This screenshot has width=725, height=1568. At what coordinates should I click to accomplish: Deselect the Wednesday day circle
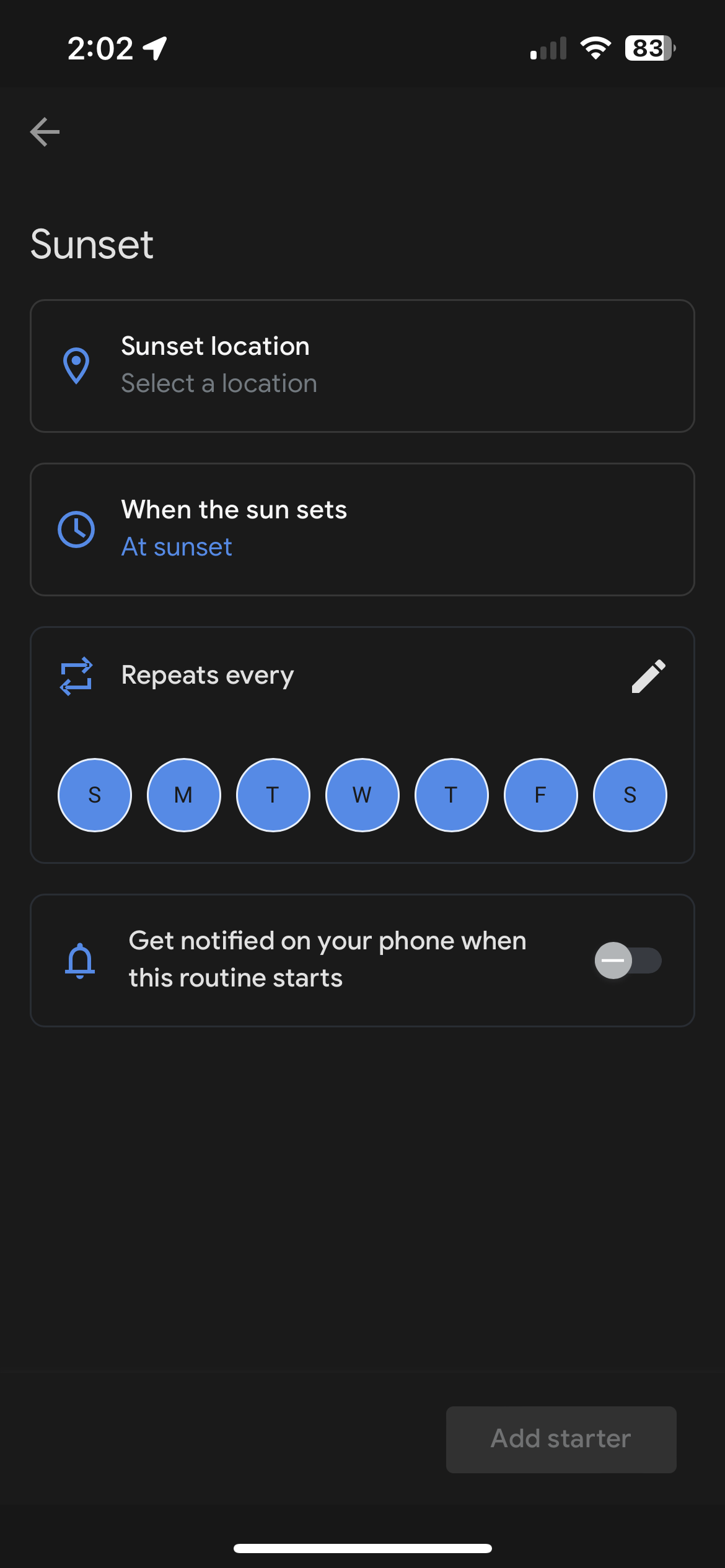[362, 795]
